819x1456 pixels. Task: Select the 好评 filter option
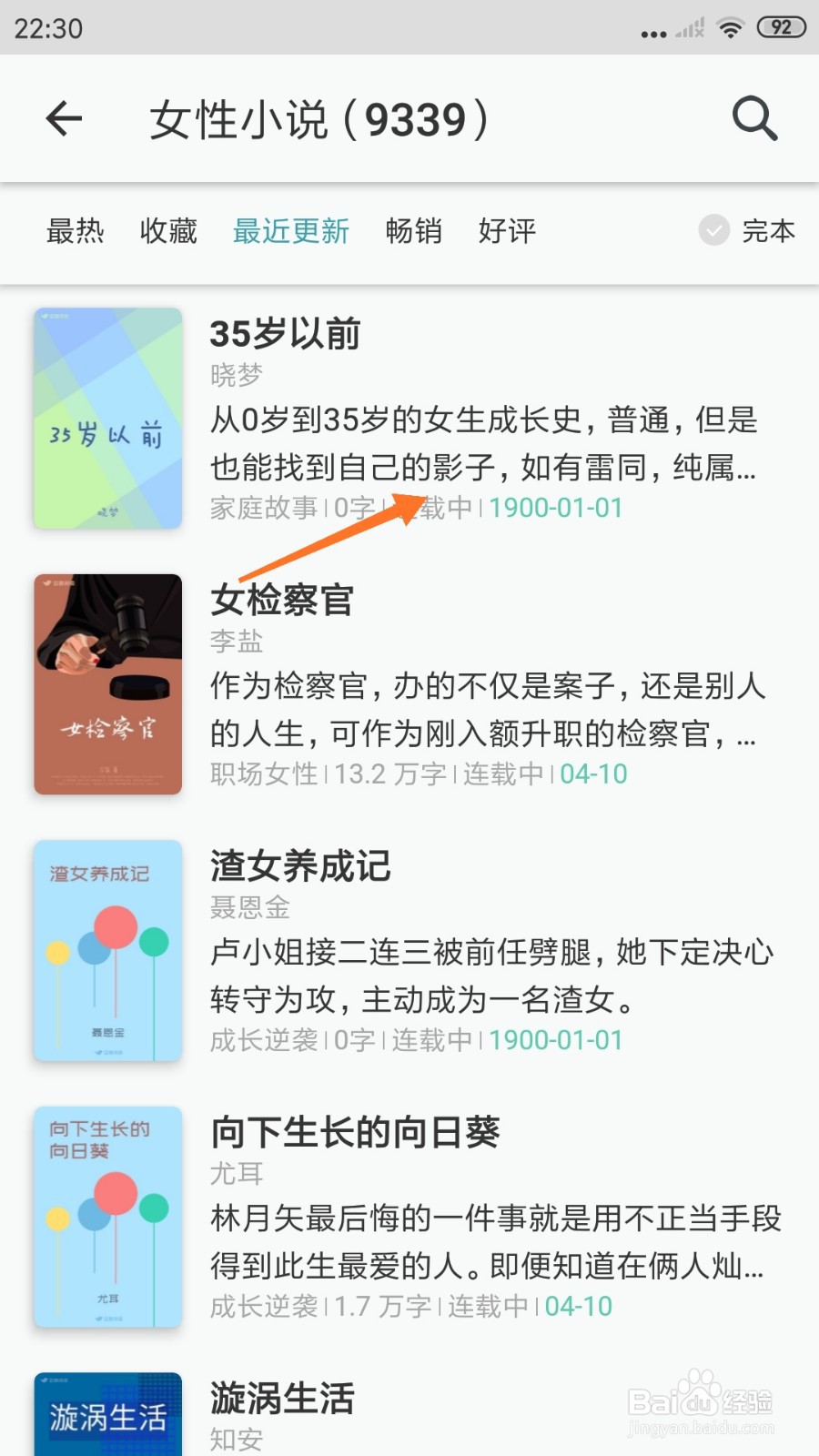(x=506, y=232)
